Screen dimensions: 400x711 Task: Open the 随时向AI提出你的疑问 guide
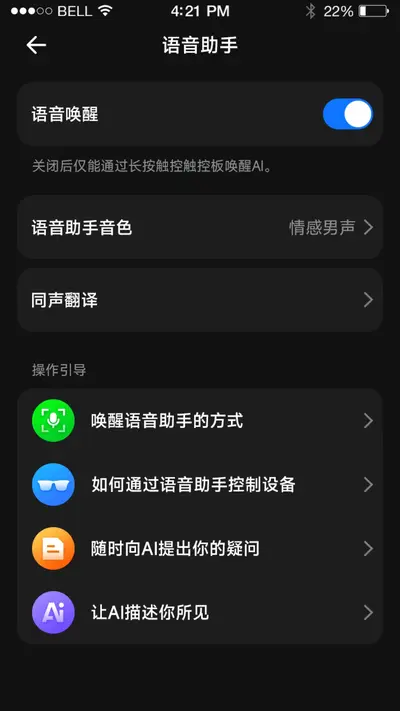[200, 549]
